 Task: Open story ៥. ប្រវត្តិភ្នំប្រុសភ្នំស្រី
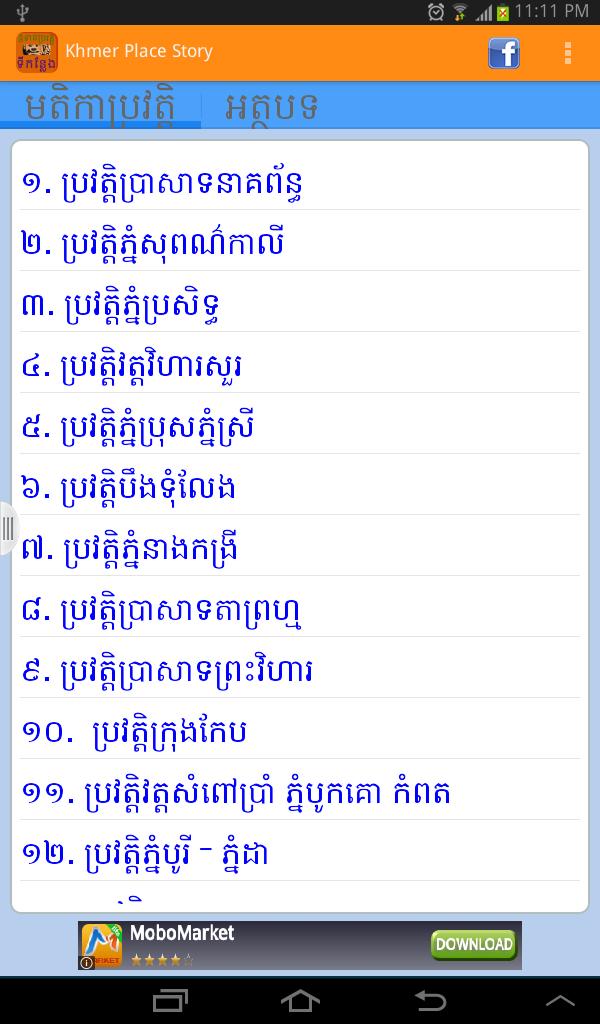tap(298, 427)
